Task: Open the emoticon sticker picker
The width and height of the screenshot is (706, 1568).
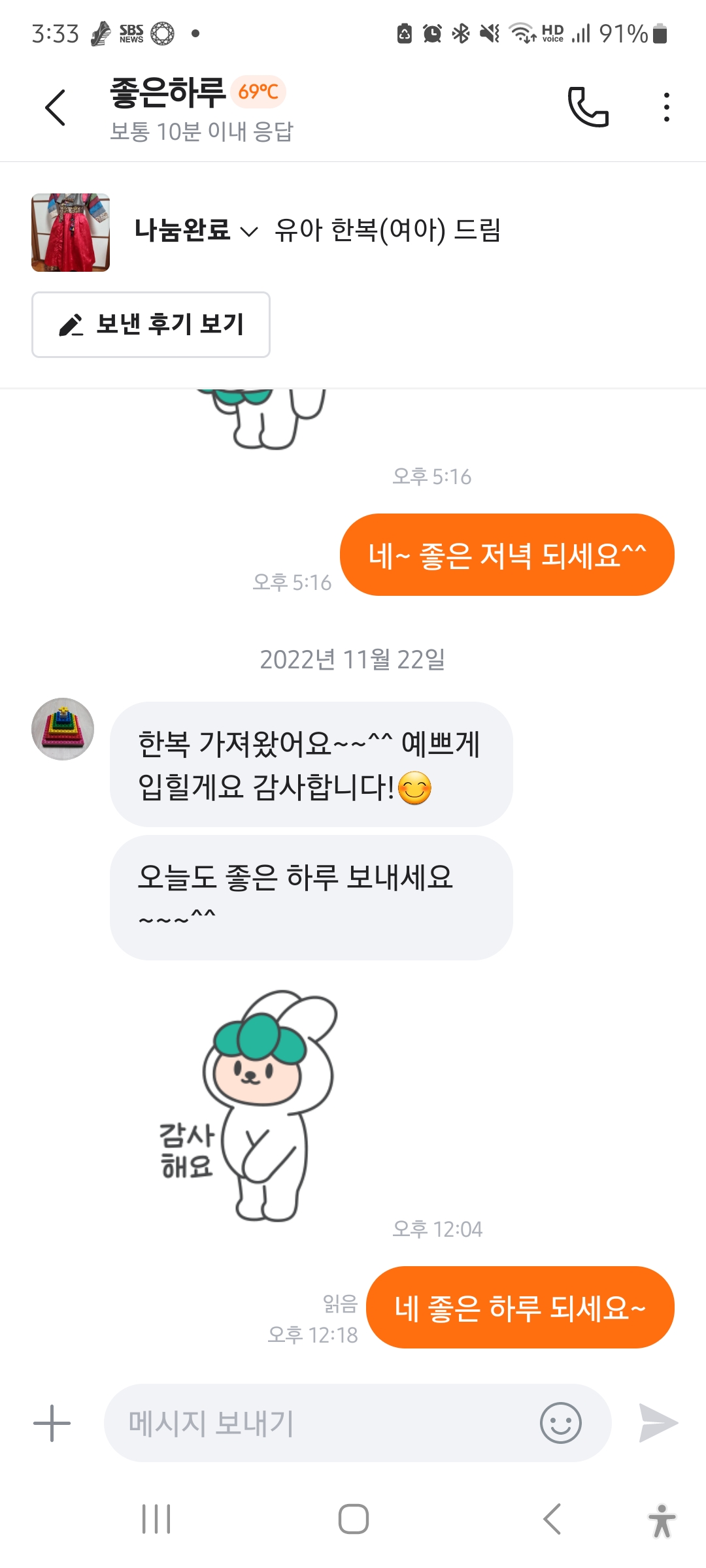Action: pyautogui.click(x=560, y=1423)
